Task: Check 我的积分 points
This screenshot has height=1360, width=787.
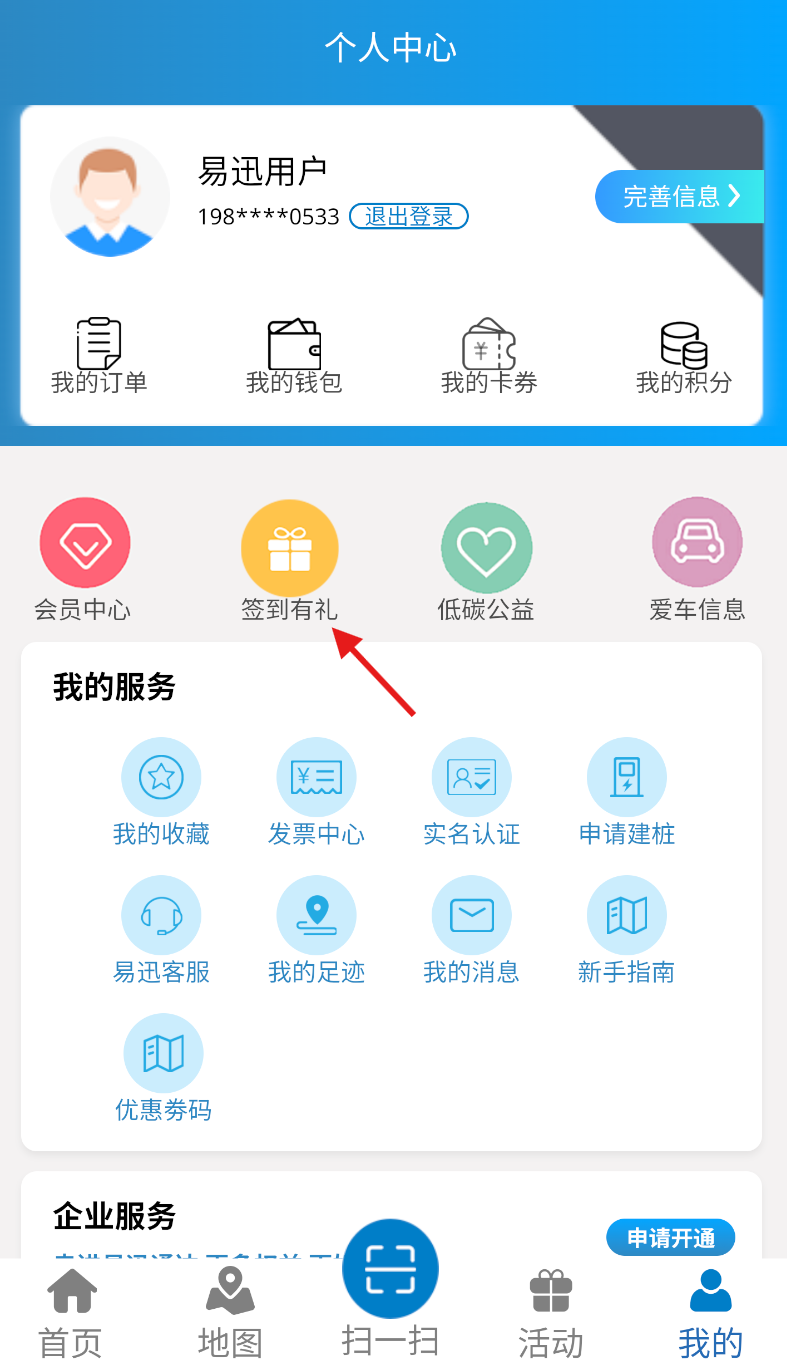Action: (x=684, y=356)
